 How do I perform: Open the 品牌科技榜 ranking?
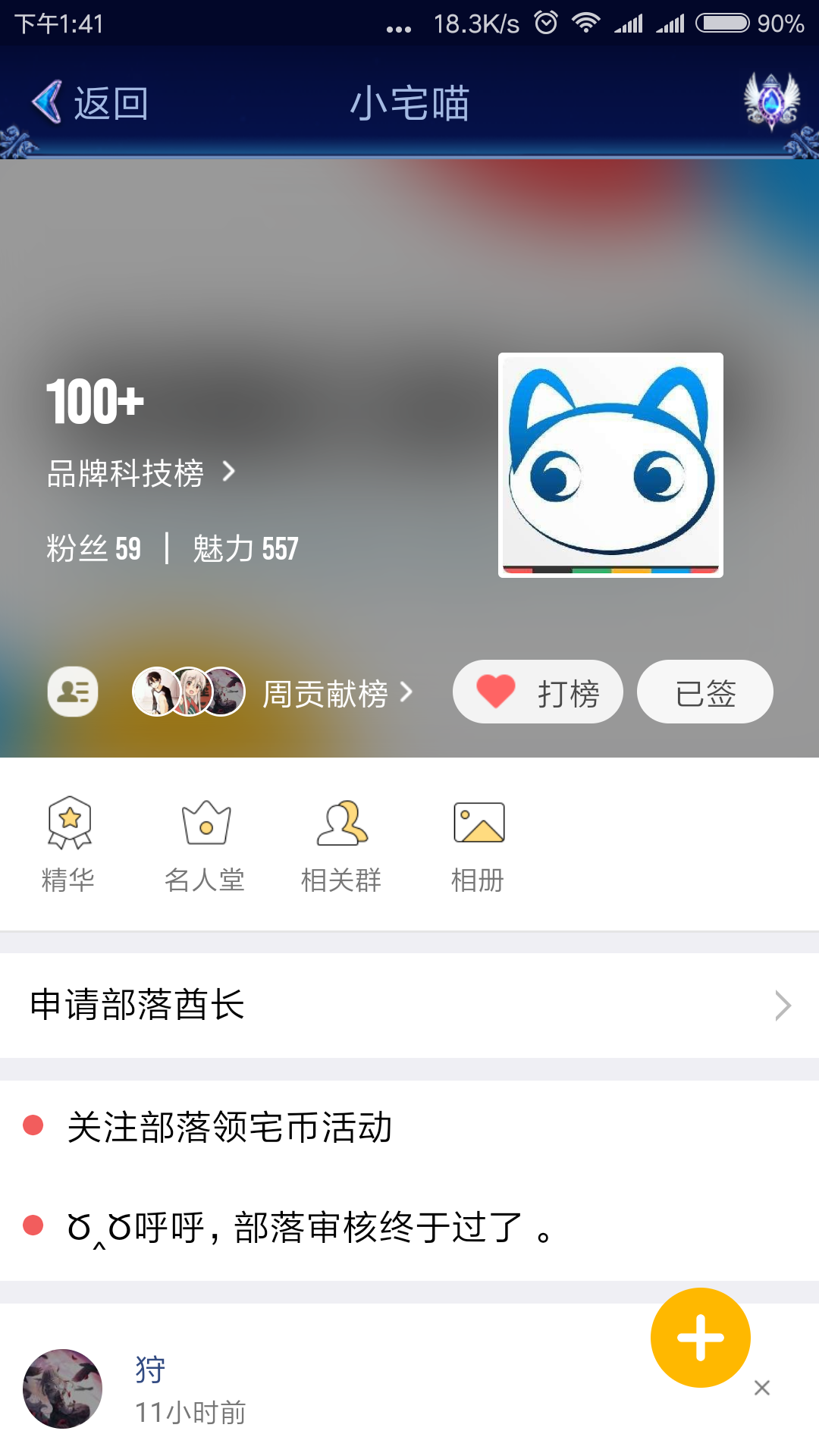pos(140,473)
